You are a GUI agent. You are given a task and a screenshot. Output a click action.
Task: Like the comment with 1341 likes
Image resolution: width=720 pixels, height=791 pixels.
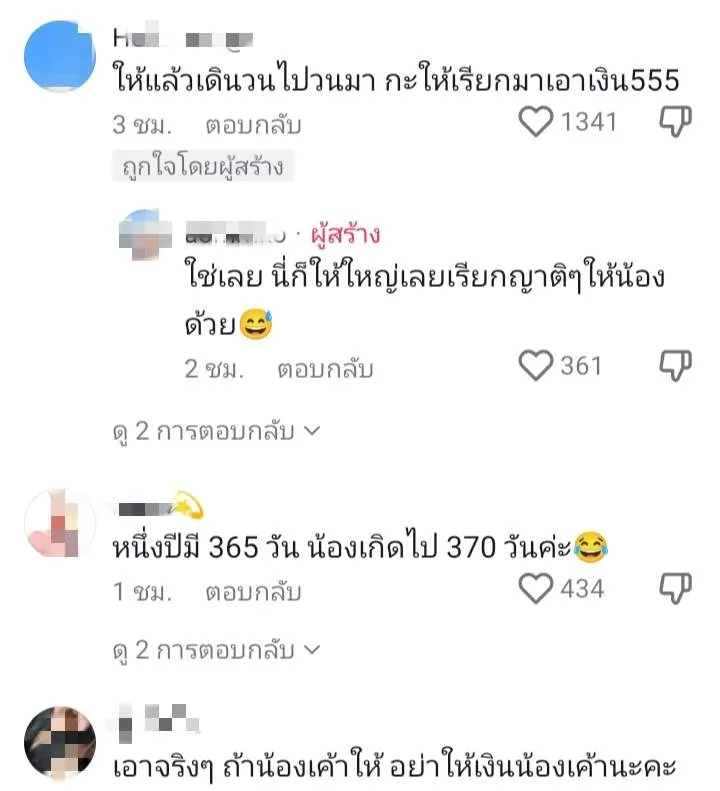pos(538,122)
